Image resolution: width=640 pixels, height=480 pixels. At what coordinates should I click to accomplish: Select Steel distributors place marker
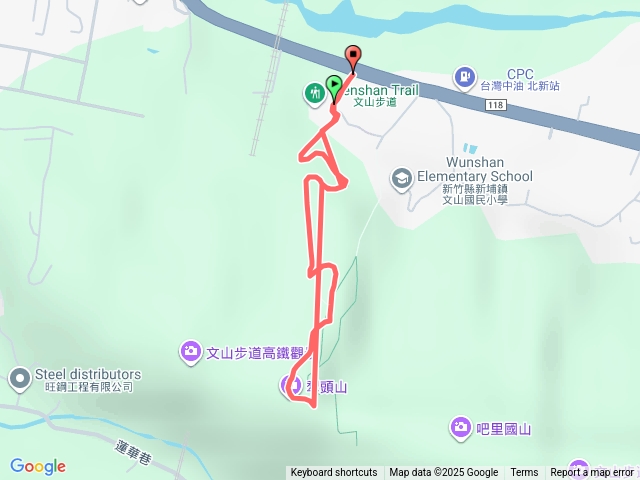19,378
